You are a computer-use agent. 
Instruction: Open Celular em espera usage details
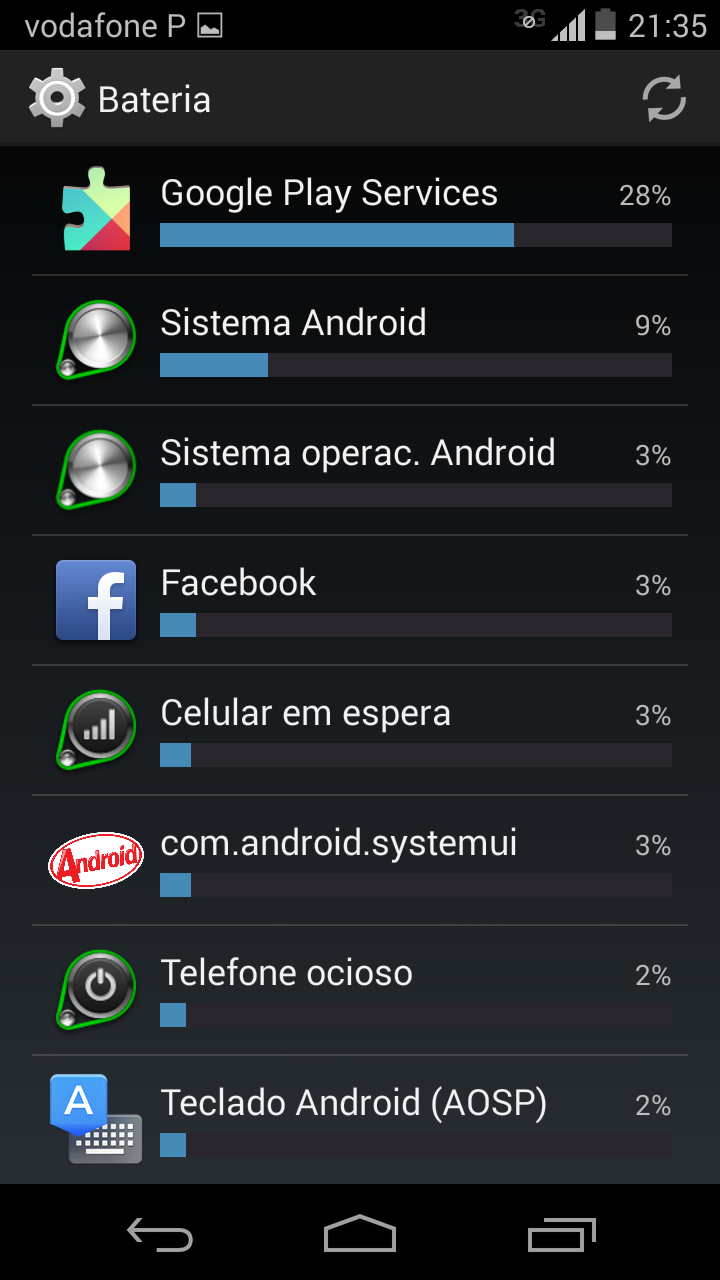click(360, 731)
